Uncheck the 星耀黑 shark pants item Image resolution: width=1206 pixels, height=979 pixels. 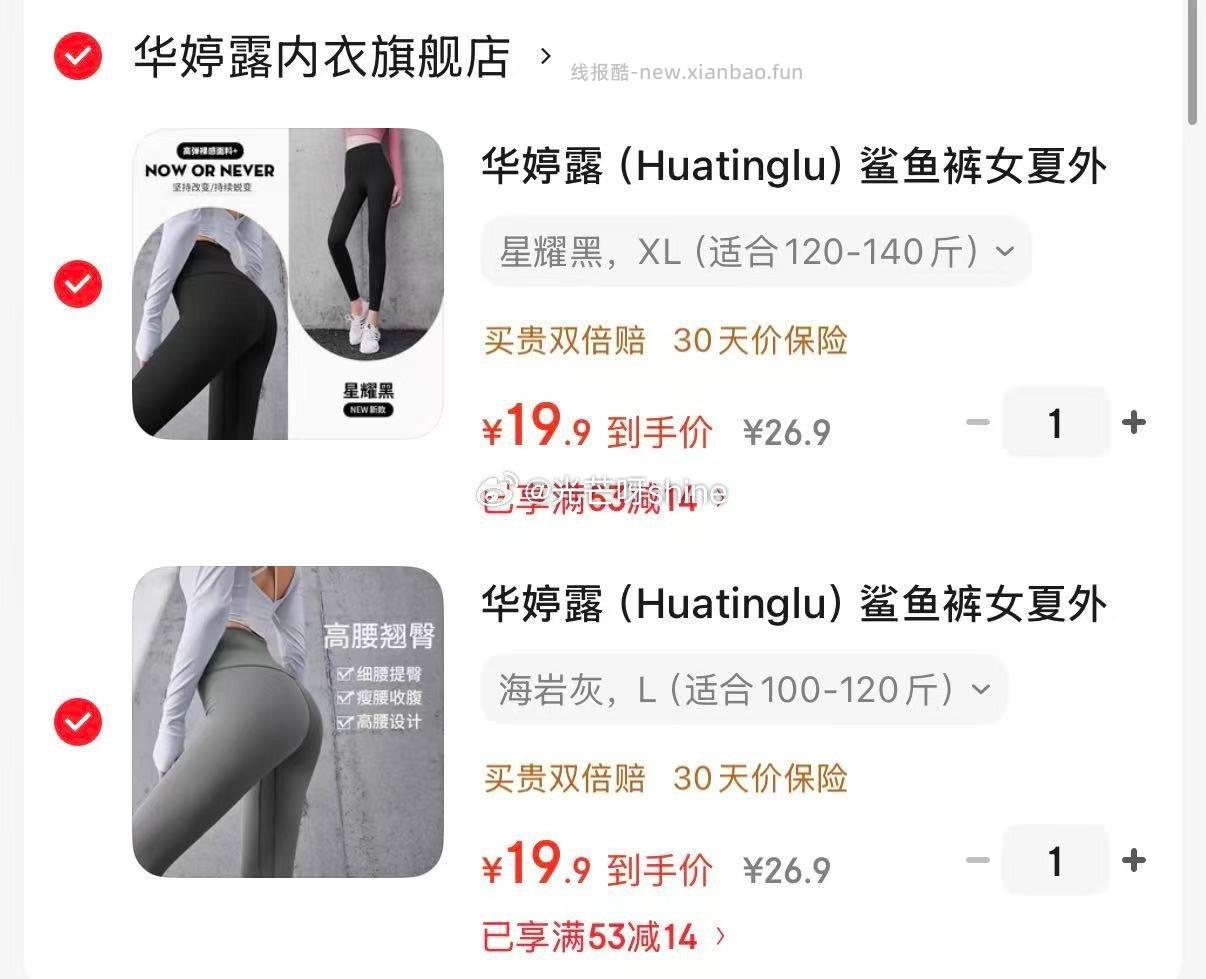pos(77,284)
